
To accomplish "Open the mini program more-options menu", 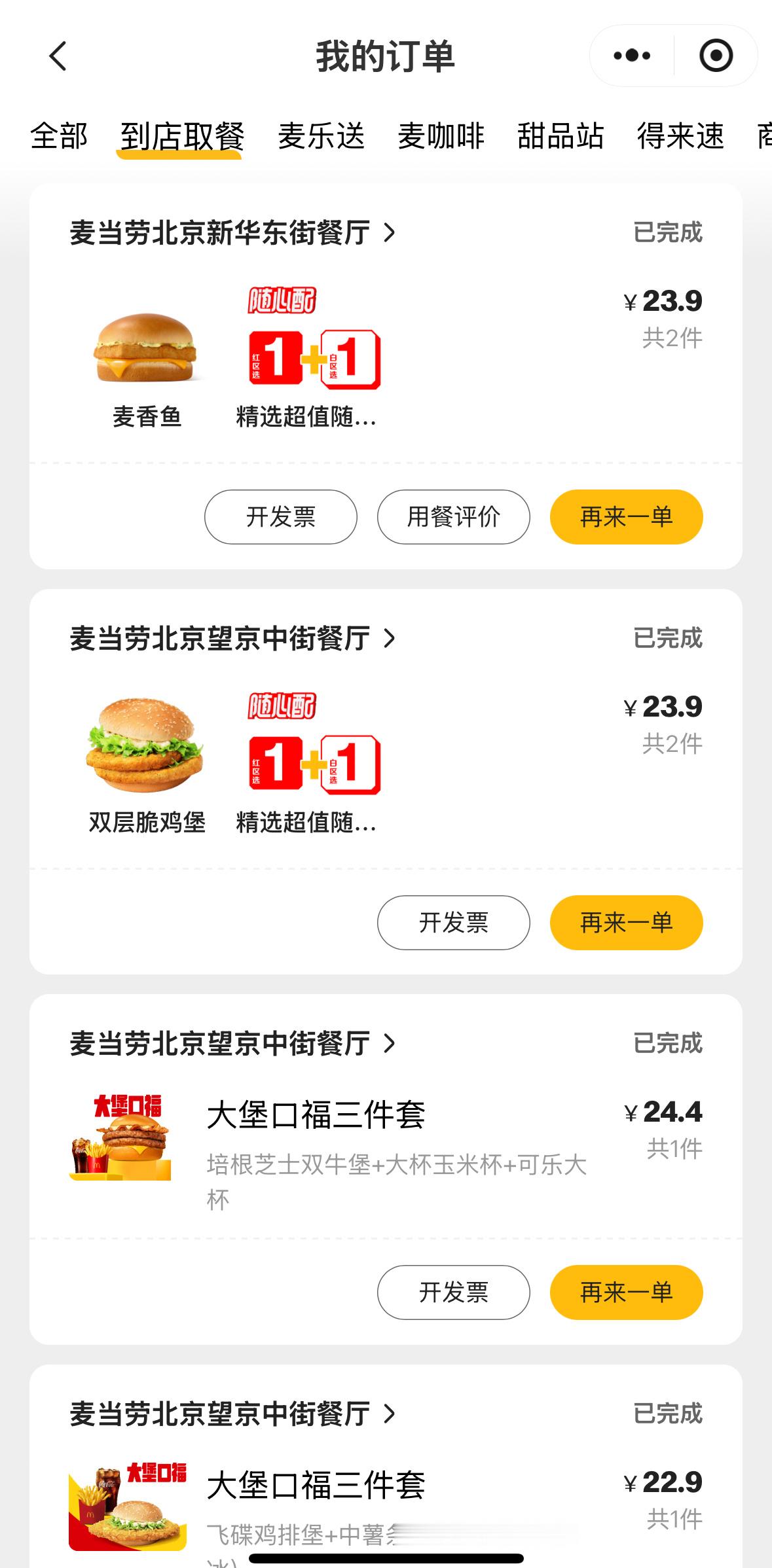I will click(632, 56).
